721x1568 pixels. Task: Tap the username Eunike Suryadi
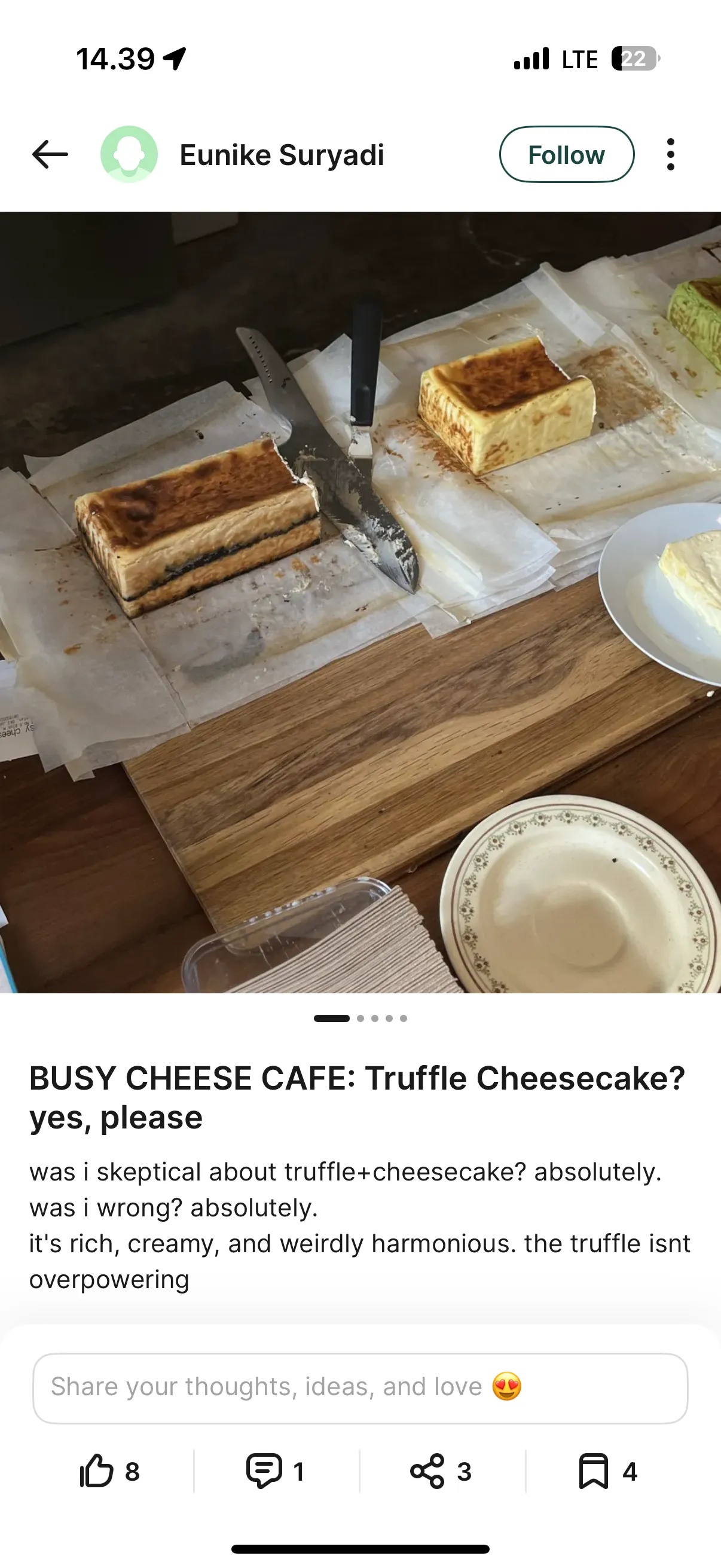[x=282, y=154]
